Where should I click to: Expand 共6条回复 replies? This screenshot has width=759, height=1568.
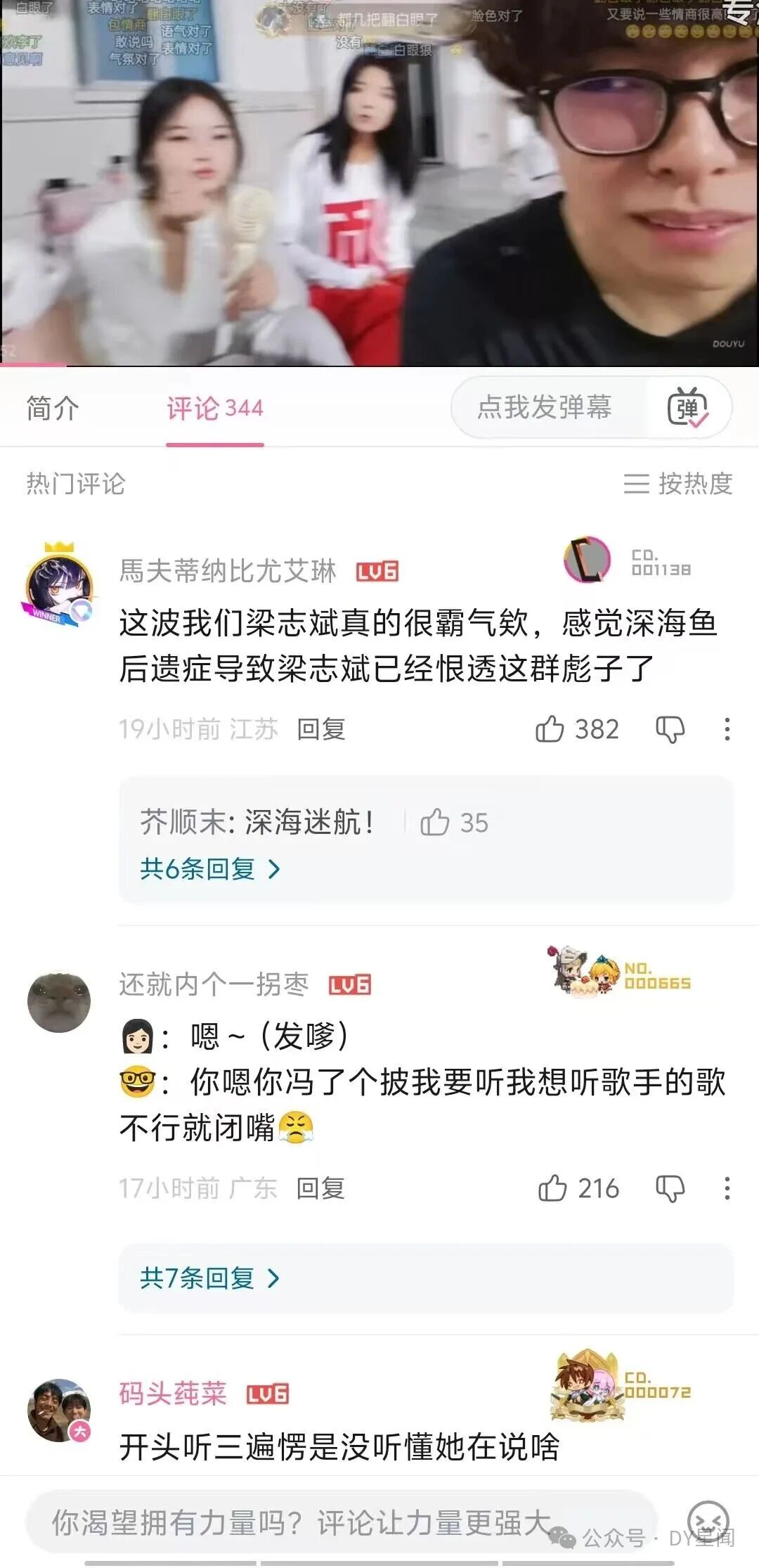210,869
